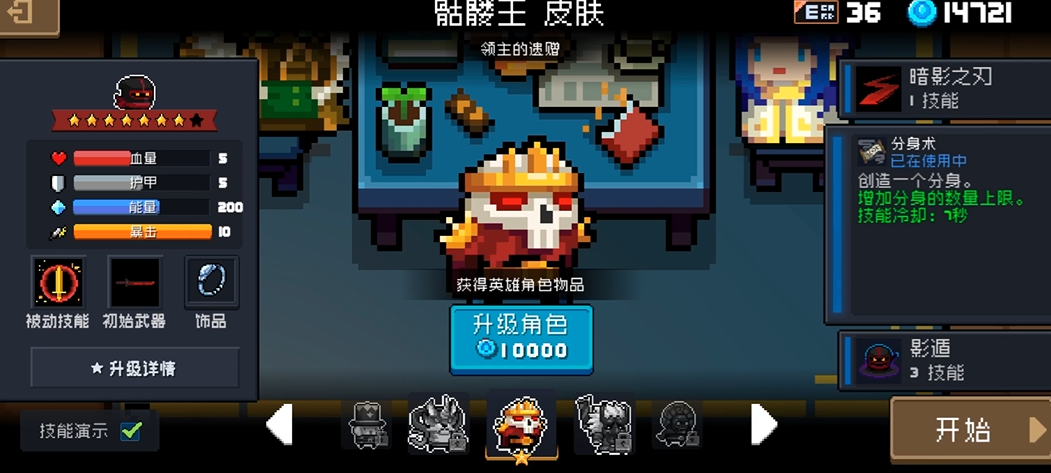Open 初始武器 starting weapon icon
This screenshot has width=1051, height=473.
[135, 283]
